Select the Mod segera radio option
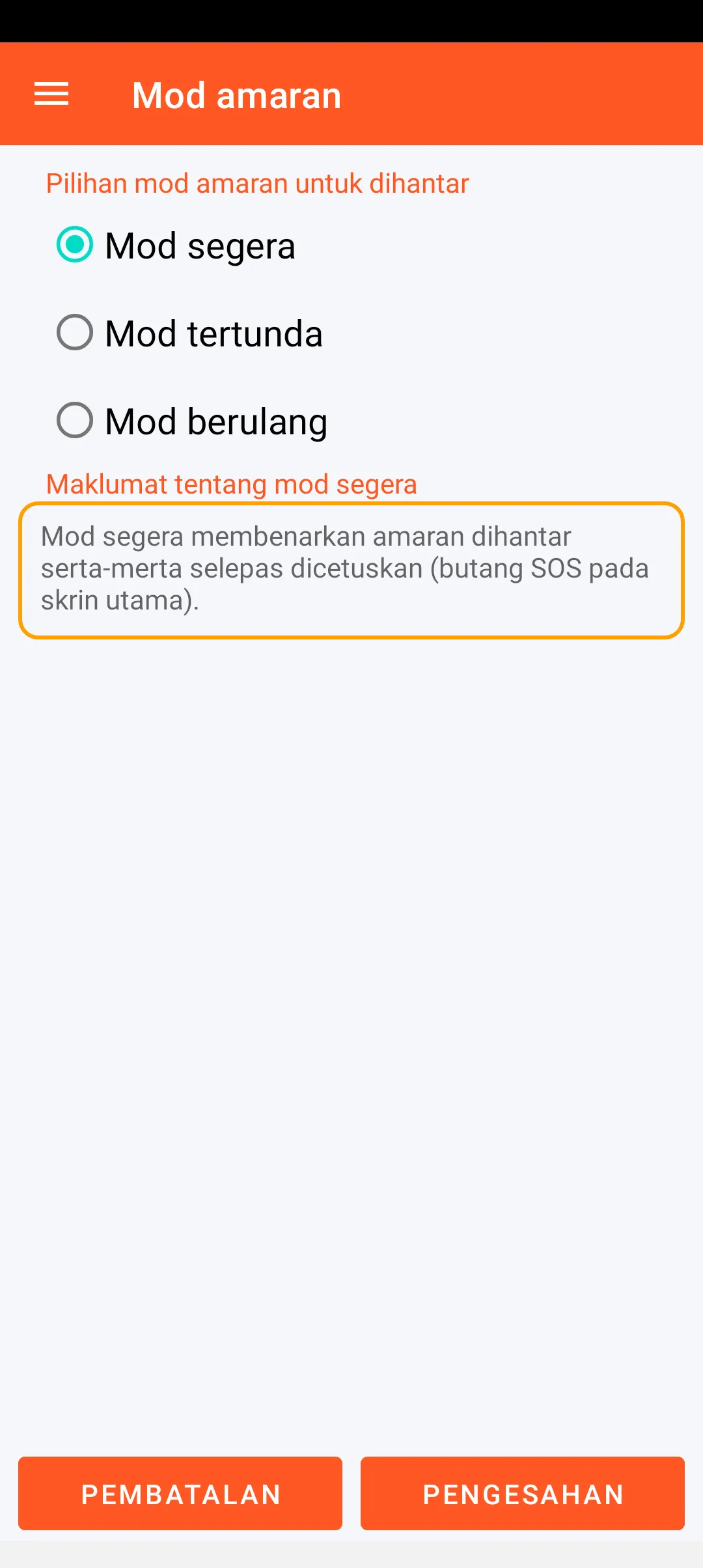The height and width of the screenshot is (1568, 703). (x=75, y=245)
